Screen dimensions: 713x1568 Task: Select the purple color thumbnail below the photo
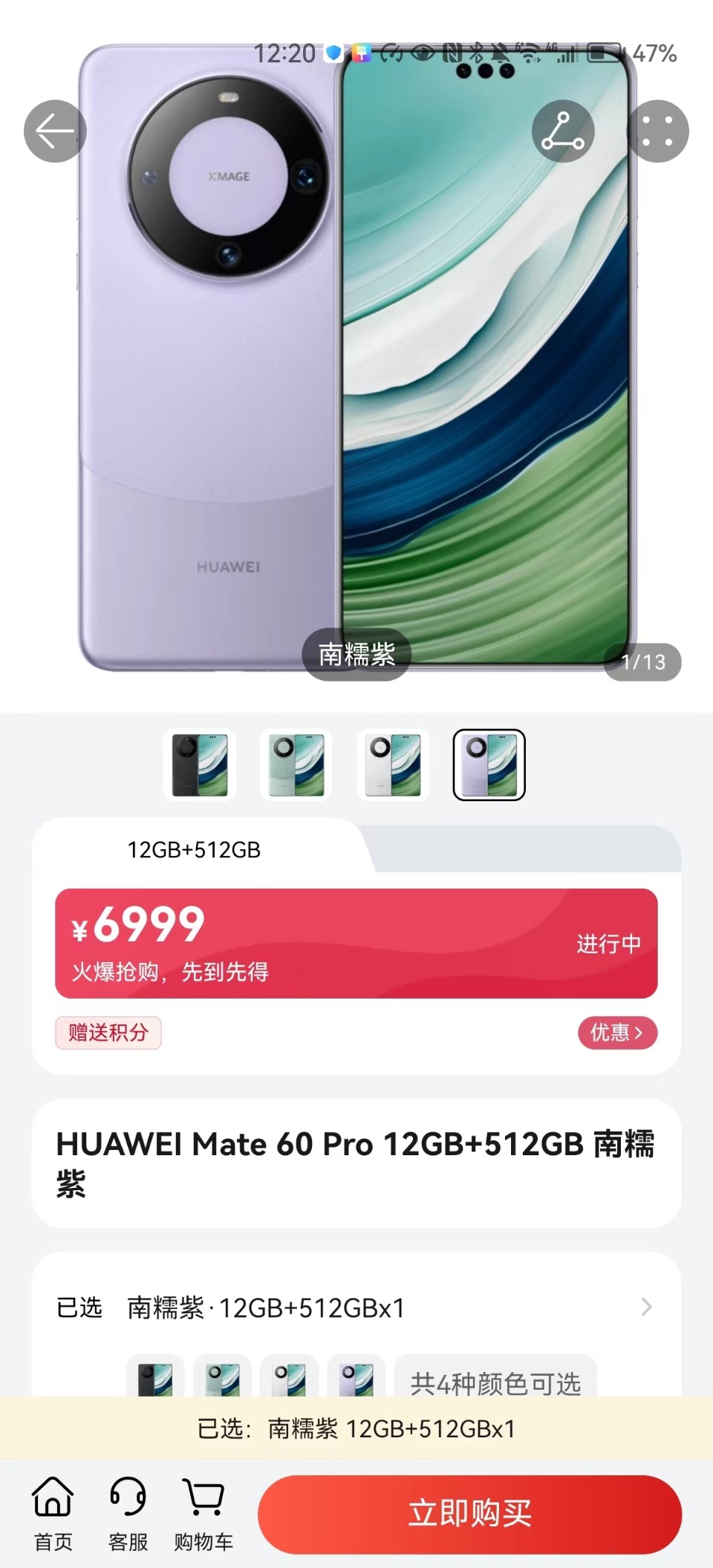[x=489, y=765]
